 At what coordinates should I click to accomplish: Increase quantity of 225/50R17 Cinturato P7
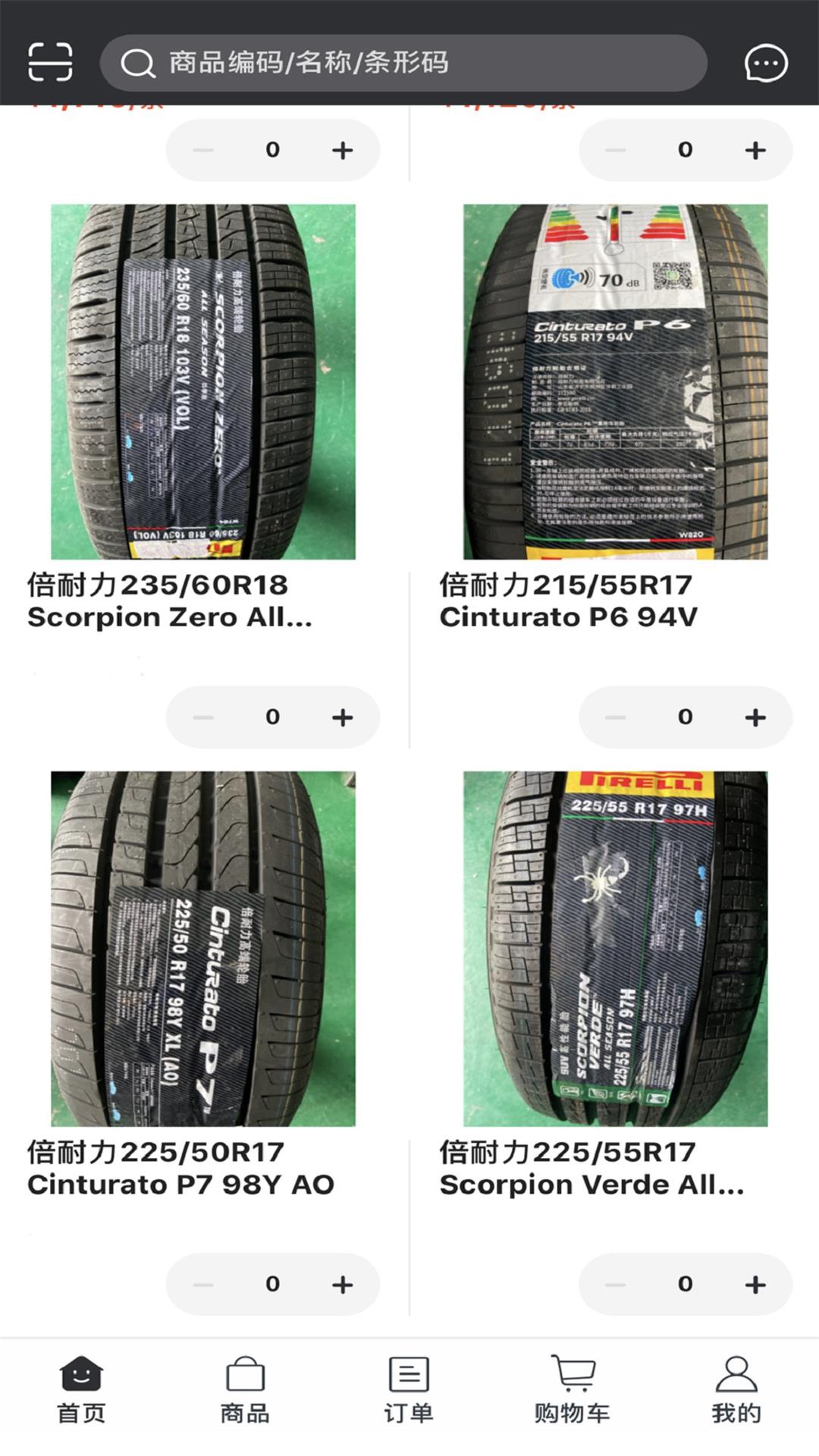[343, 1285]
